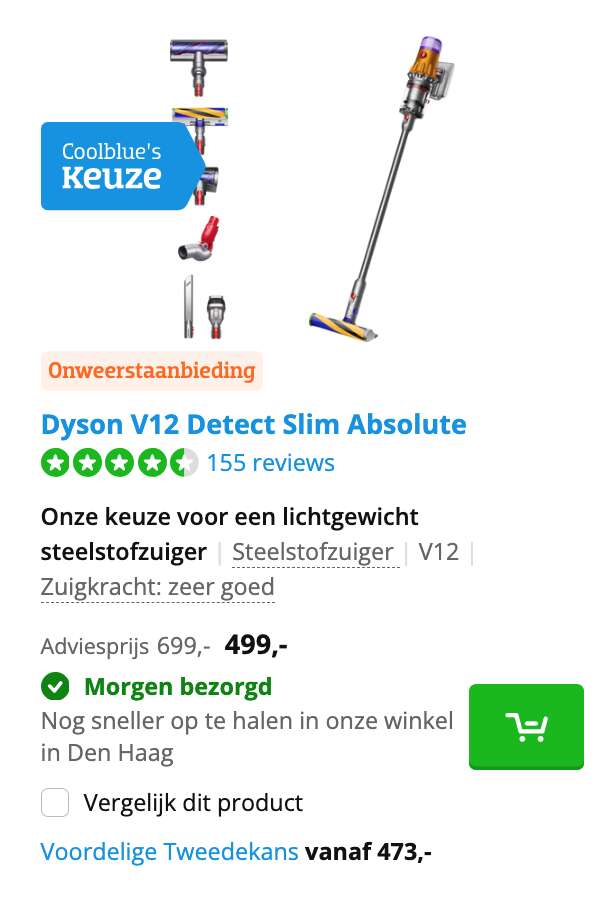Screen dimensions: 610x902
Task: Check the Vergelijk dit product box
Action: 55,802
